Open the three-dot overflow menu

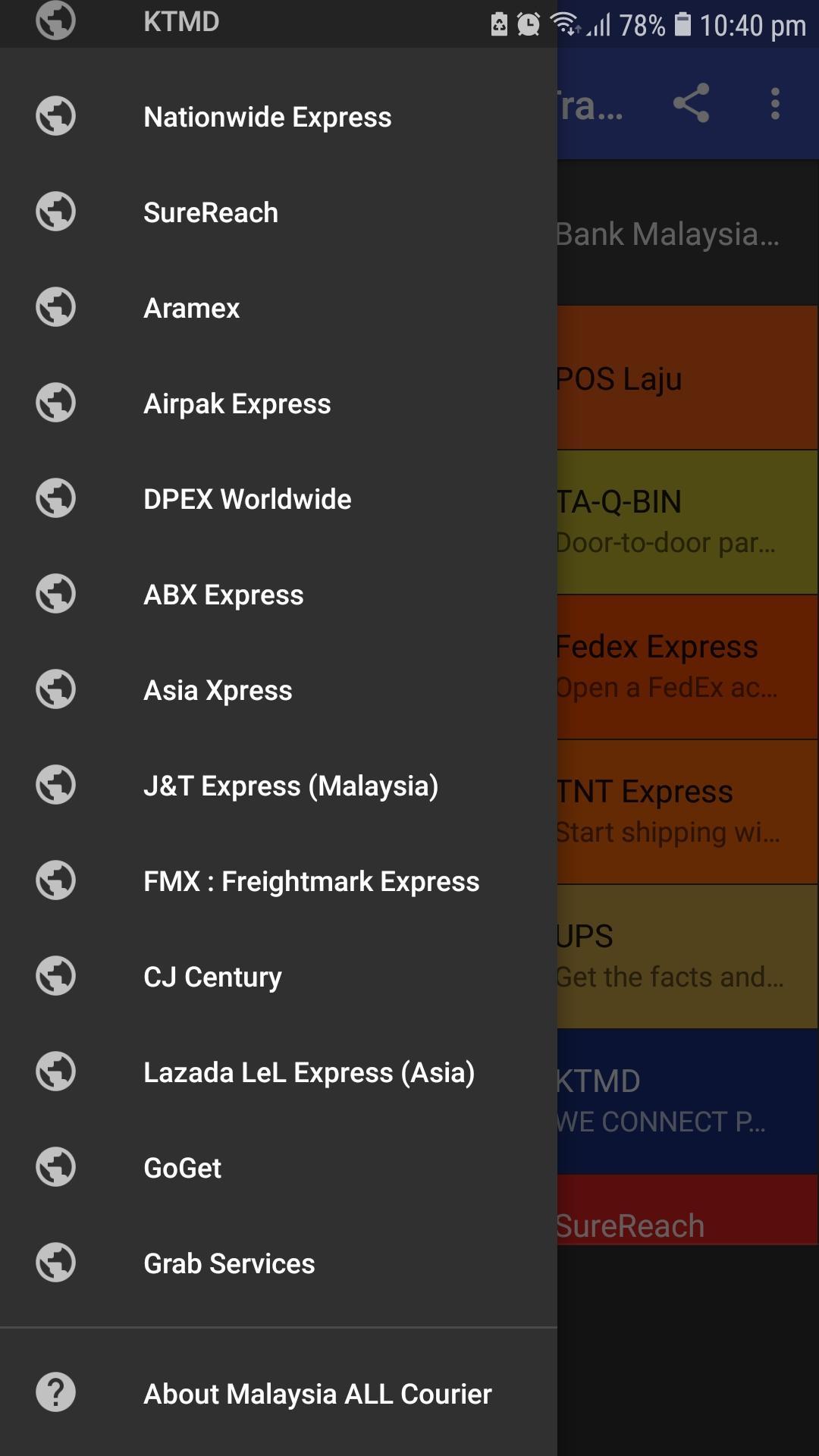775,103
